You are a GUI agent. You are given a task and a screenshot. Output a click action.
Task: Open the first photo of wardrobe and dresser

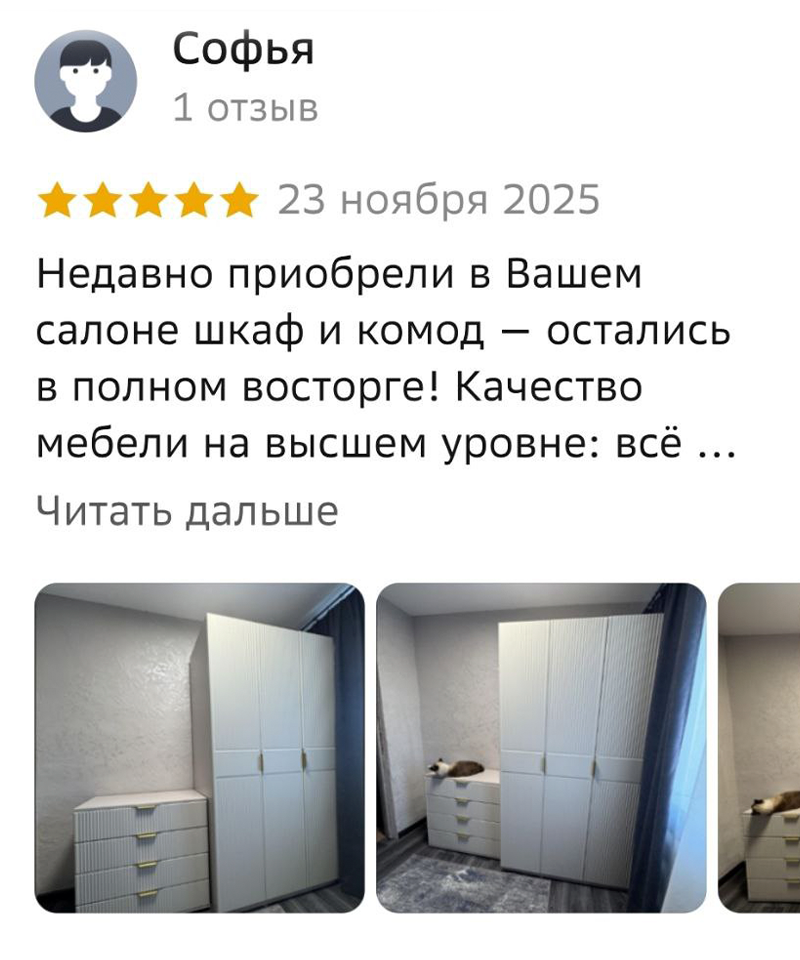(199, 747)
